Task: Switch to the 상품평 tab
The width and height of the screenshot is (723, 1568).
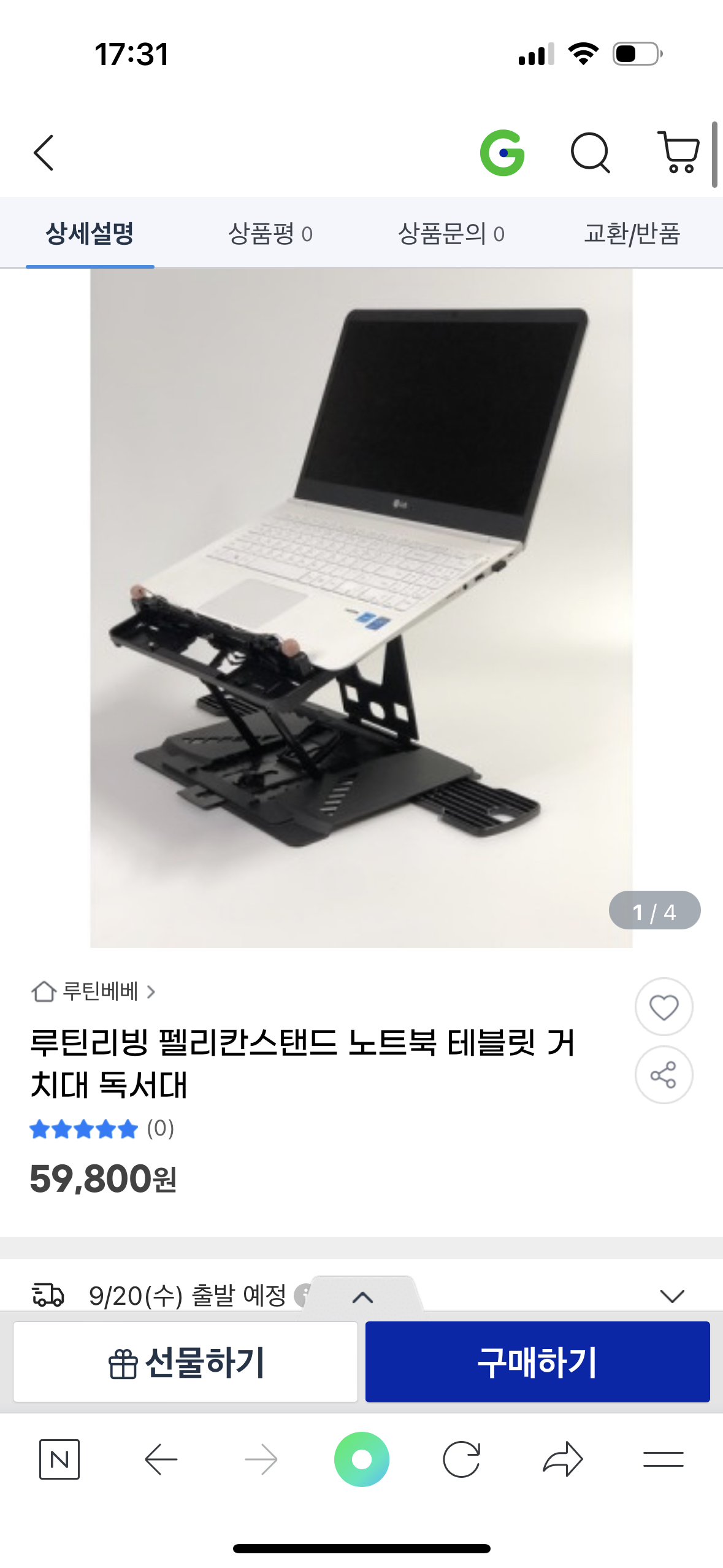Action: click(270, 234)
